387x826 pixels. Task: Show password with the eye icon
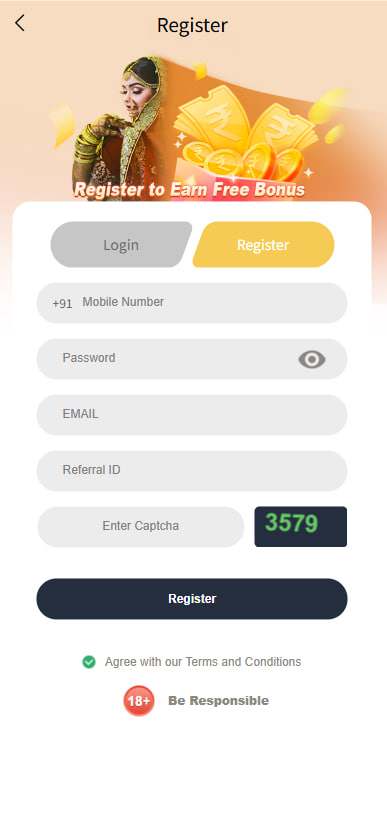(312, 359)
